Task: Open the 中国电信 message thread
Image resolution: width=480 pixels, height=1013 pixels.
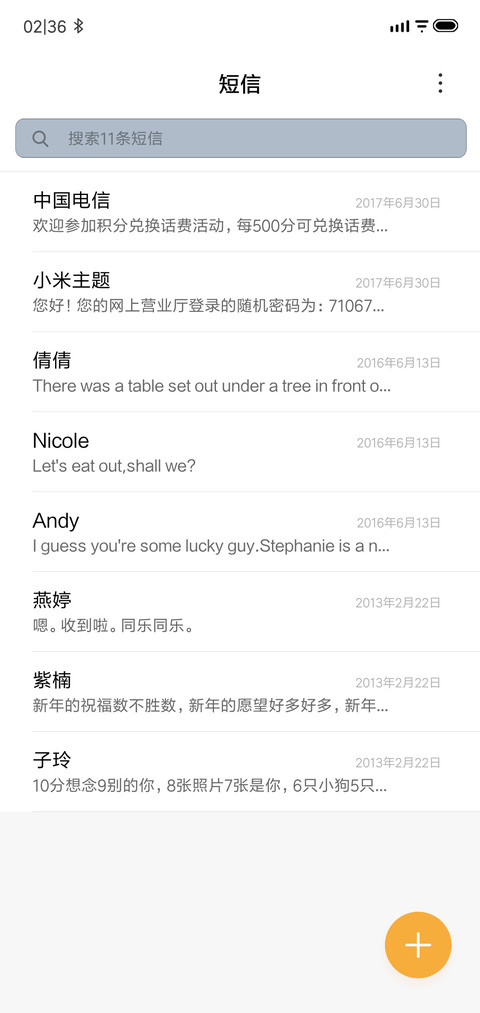Action: click(240, 212)
